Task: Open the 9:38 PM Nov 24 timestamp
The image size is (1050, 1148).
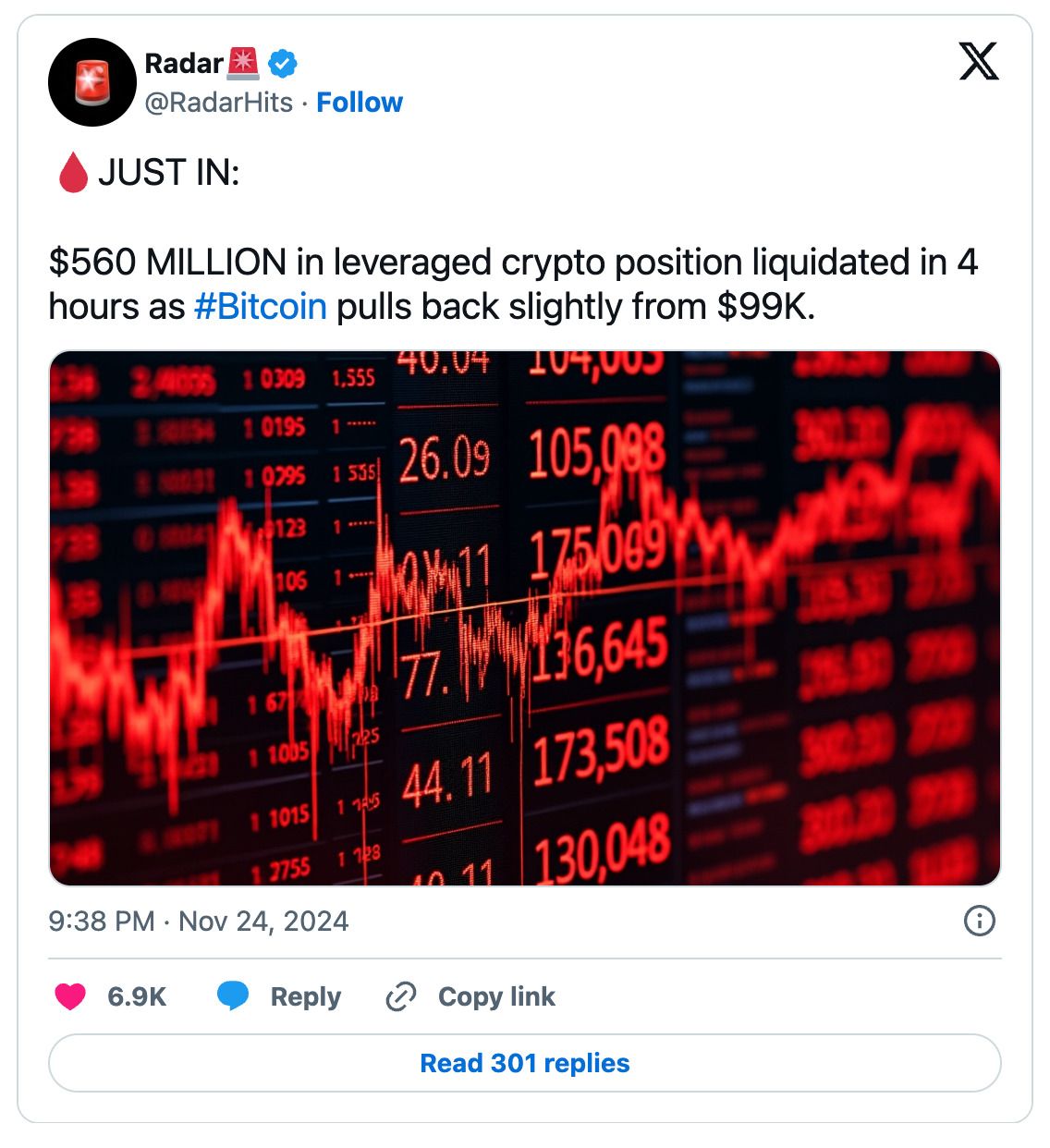Action: (x=199, y=922)
